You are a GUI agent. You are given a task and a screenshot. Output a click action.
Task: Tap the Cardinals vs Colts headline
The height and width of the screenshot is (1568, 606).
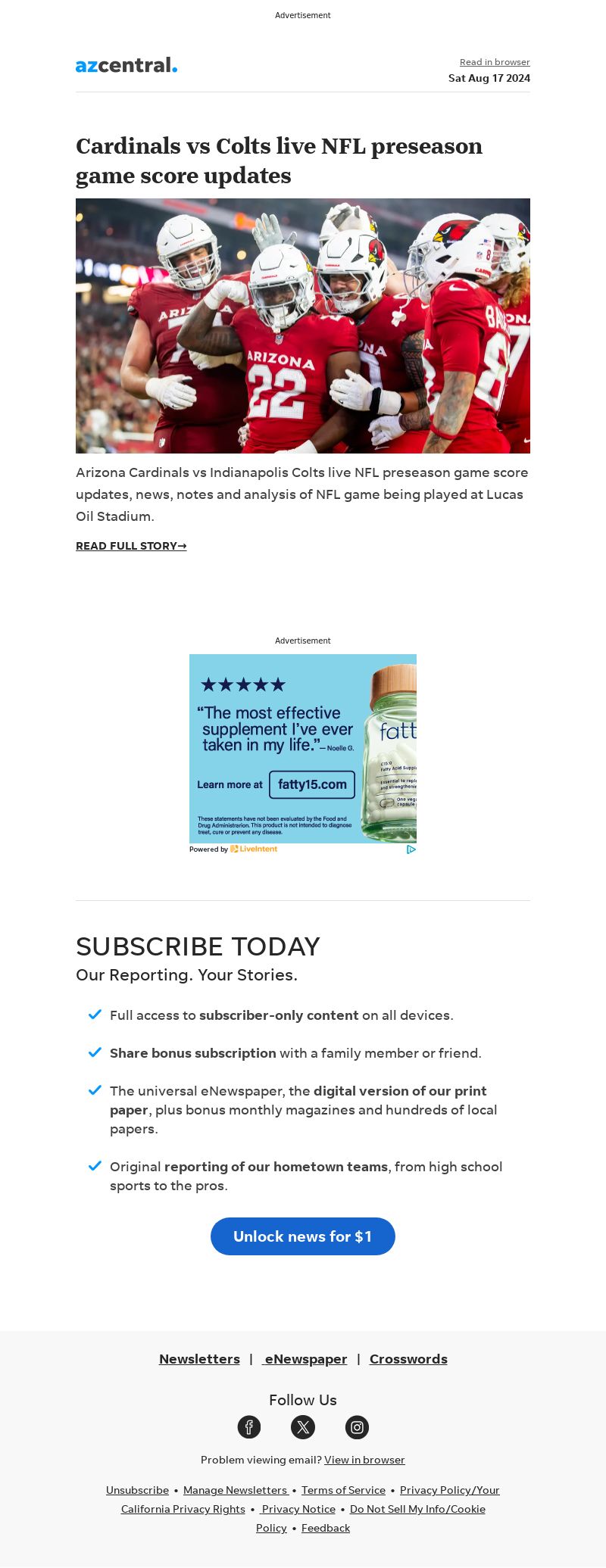[x=279, y=161]
